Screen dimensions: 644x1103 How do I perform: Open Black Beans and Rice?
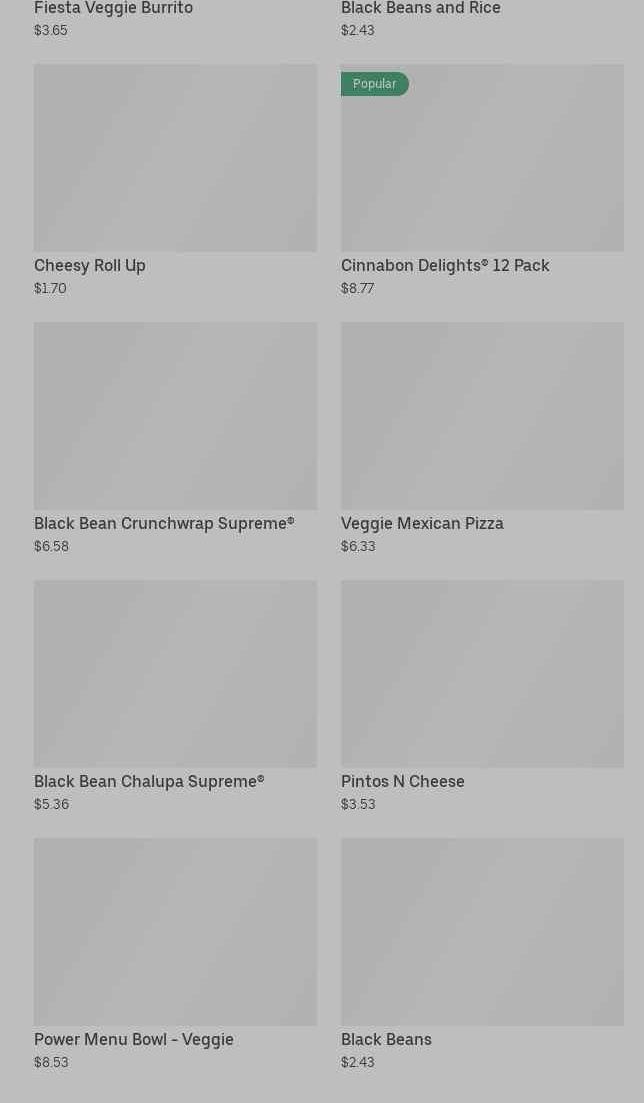coord(482,20)
